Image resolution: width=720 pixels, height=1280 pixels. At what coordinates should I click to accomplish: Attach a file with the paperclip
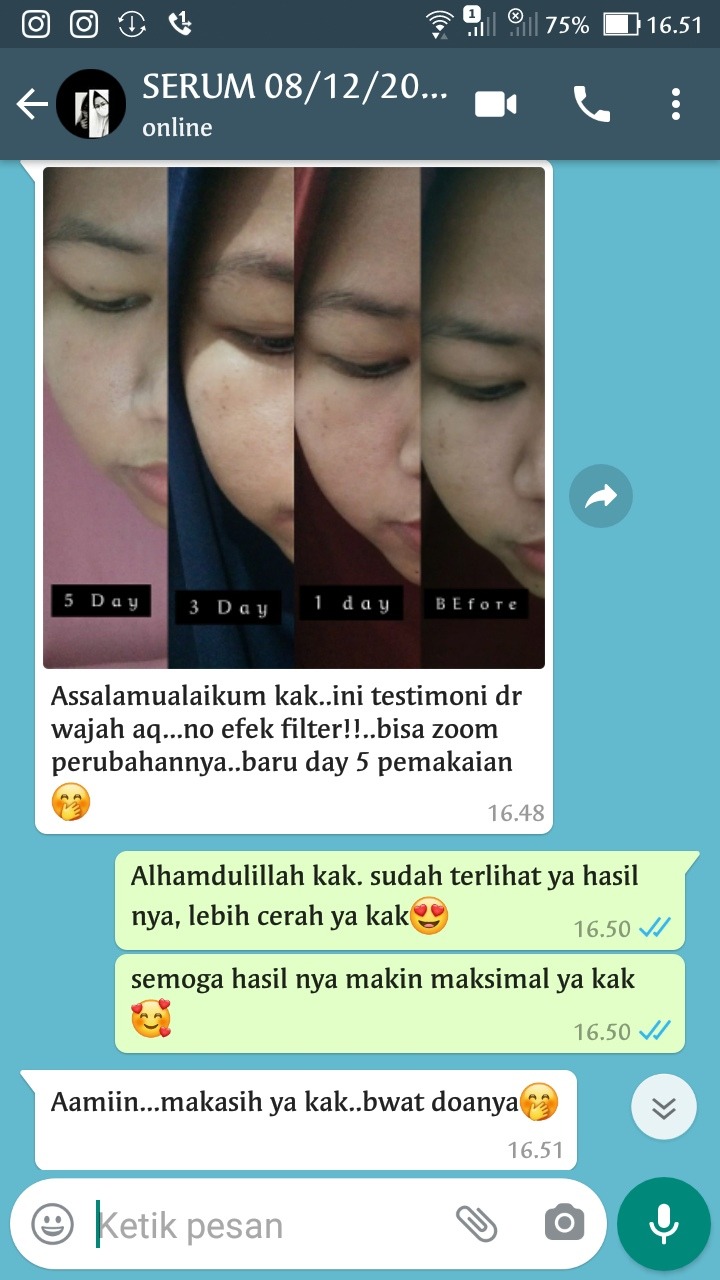coord(477,1223)
